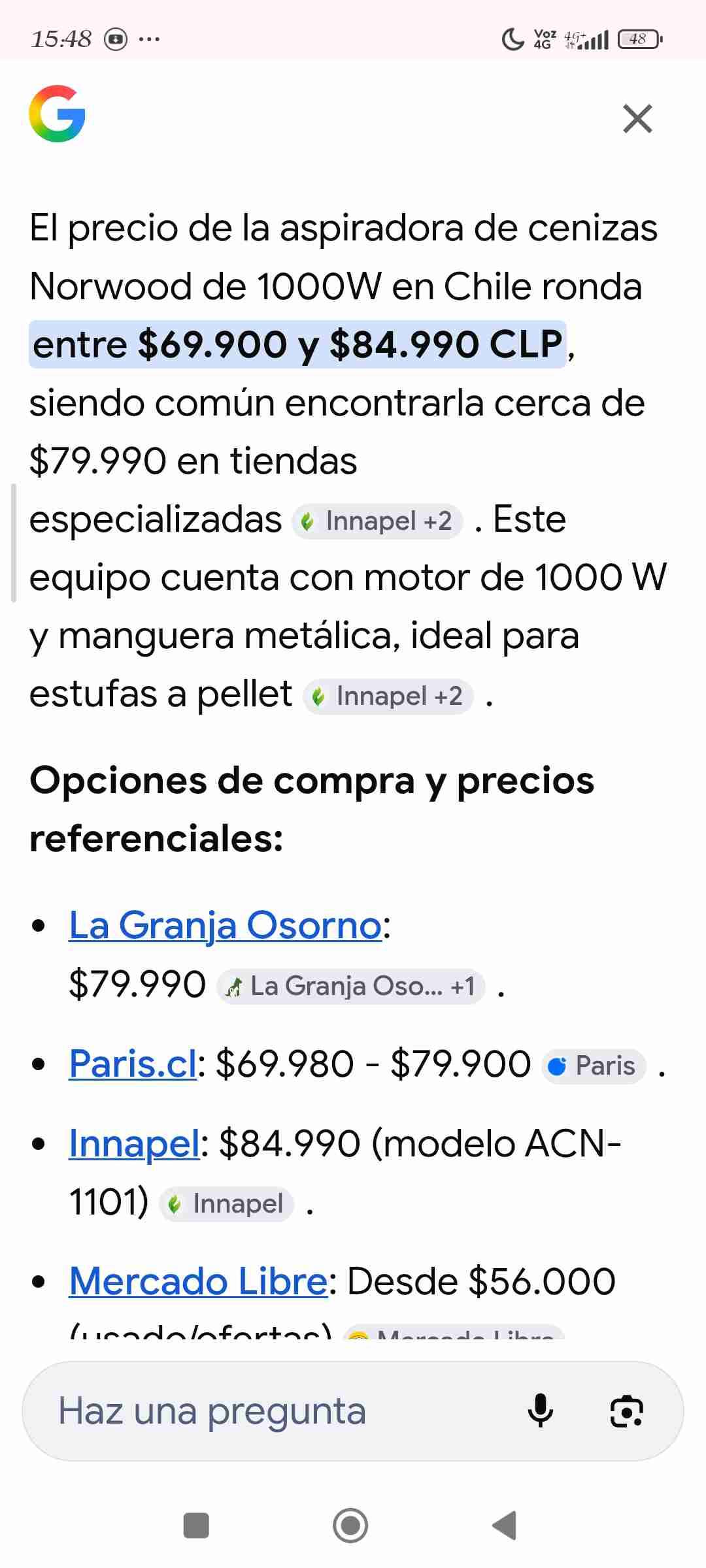Close the Google AI answer panel
The image size is (706, 1568).
pyautogui.click(x=637, y=119)
